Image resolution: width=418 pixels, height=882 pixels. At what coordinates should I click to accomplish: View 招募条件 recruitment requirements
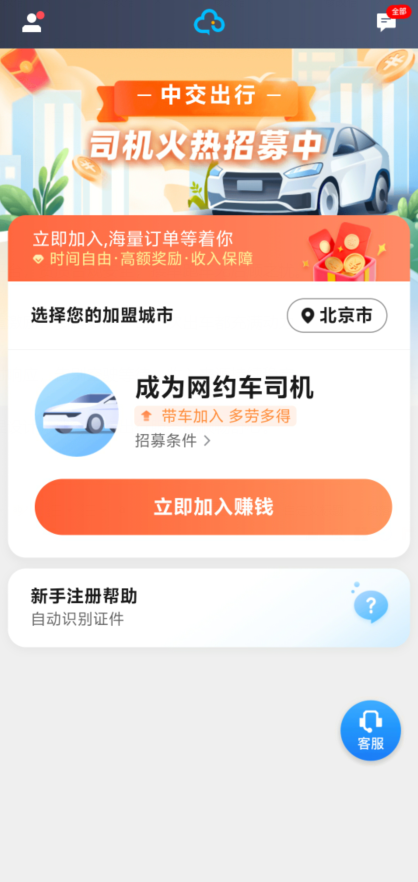click(173, 441)
